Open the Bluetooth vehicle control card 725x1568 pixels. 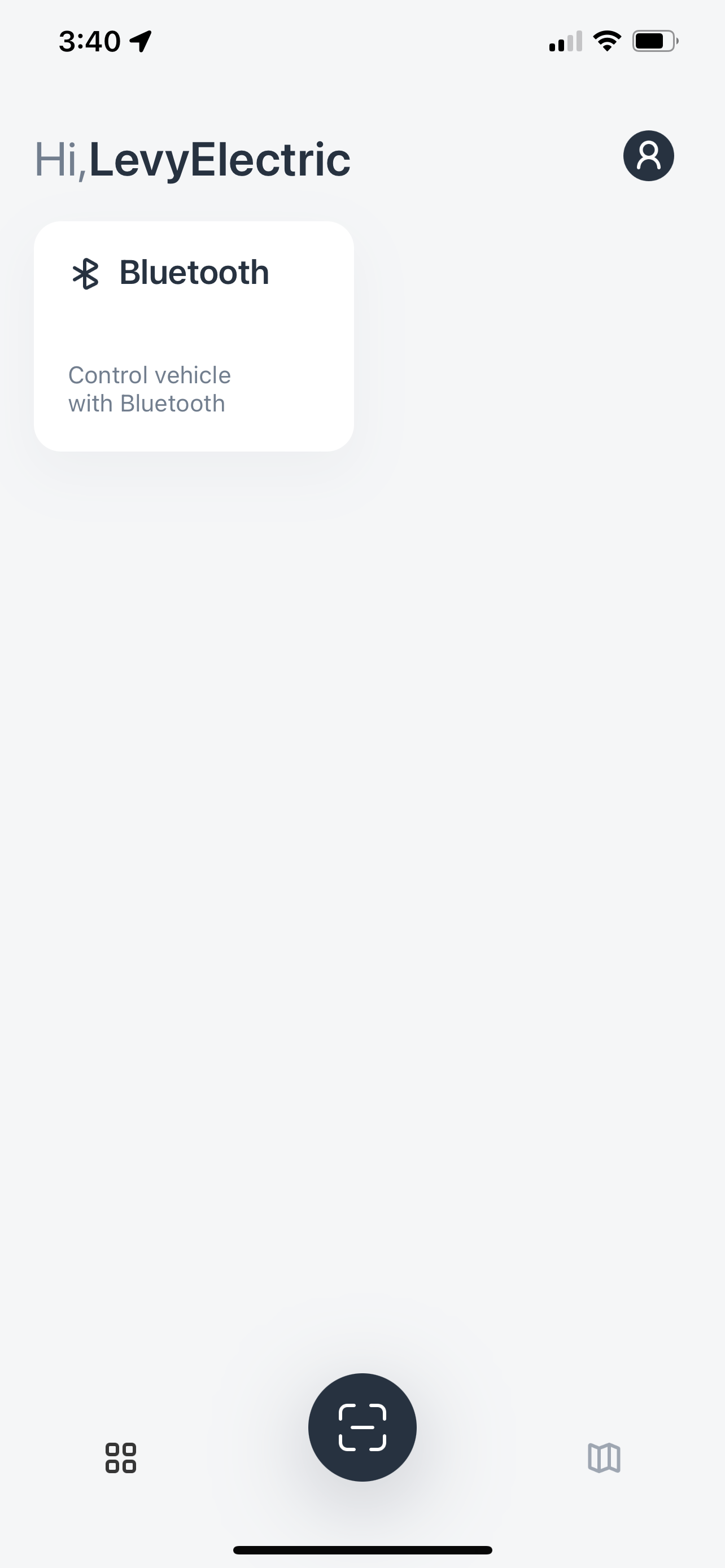pos(194,336)
